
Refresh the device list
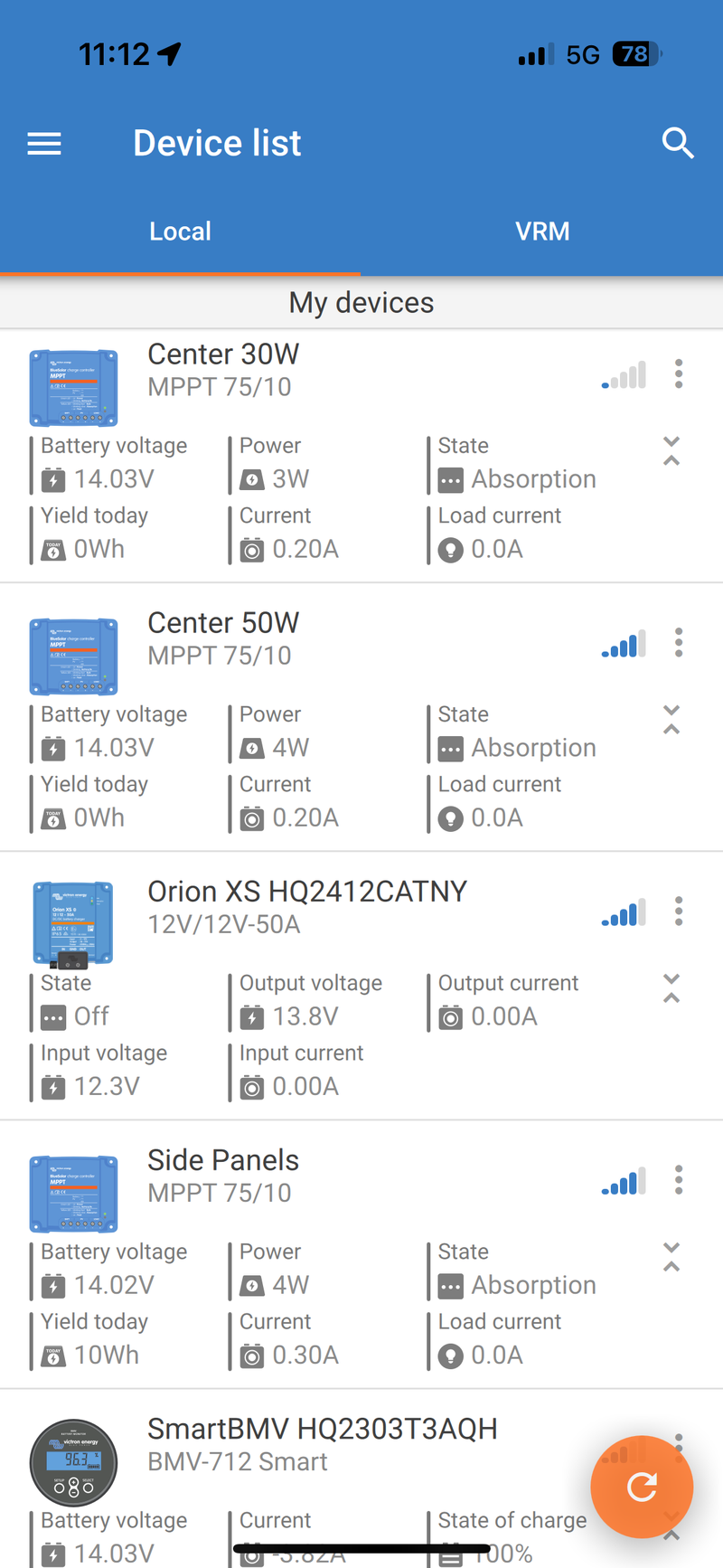click(642, 1487)
